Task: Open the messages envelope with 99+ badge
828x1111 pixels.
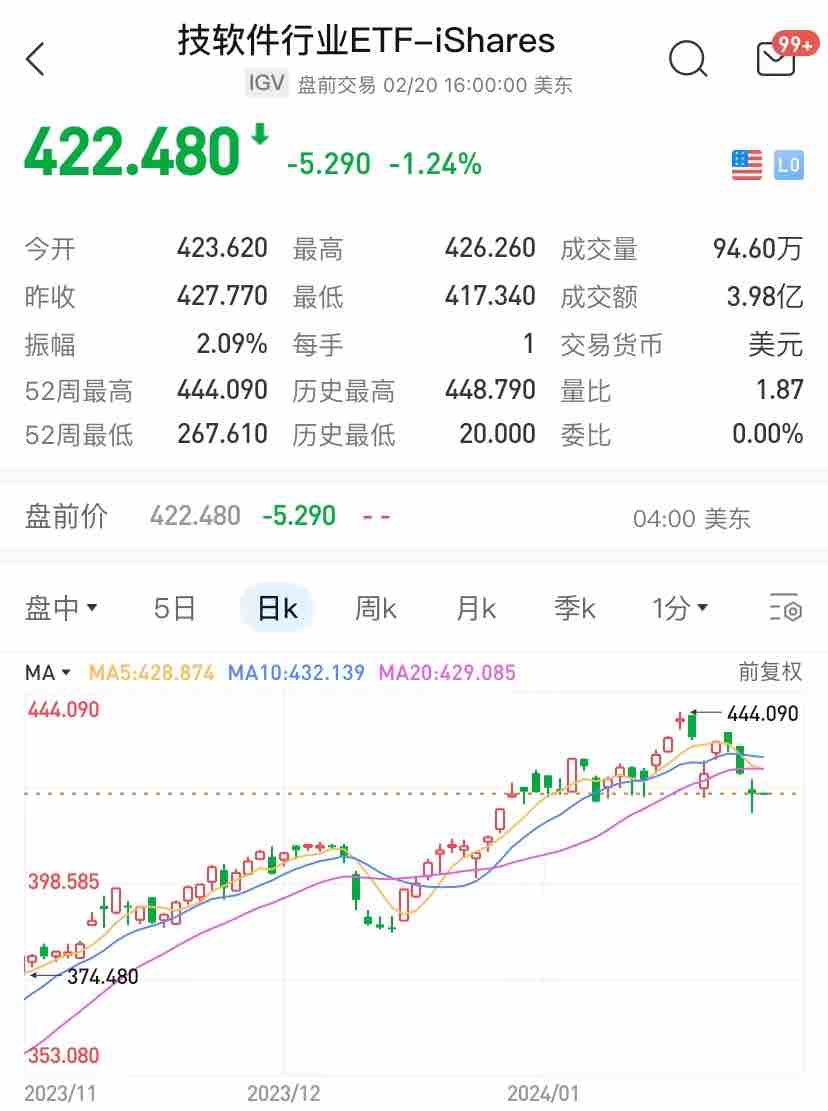Action: (777, 58)
